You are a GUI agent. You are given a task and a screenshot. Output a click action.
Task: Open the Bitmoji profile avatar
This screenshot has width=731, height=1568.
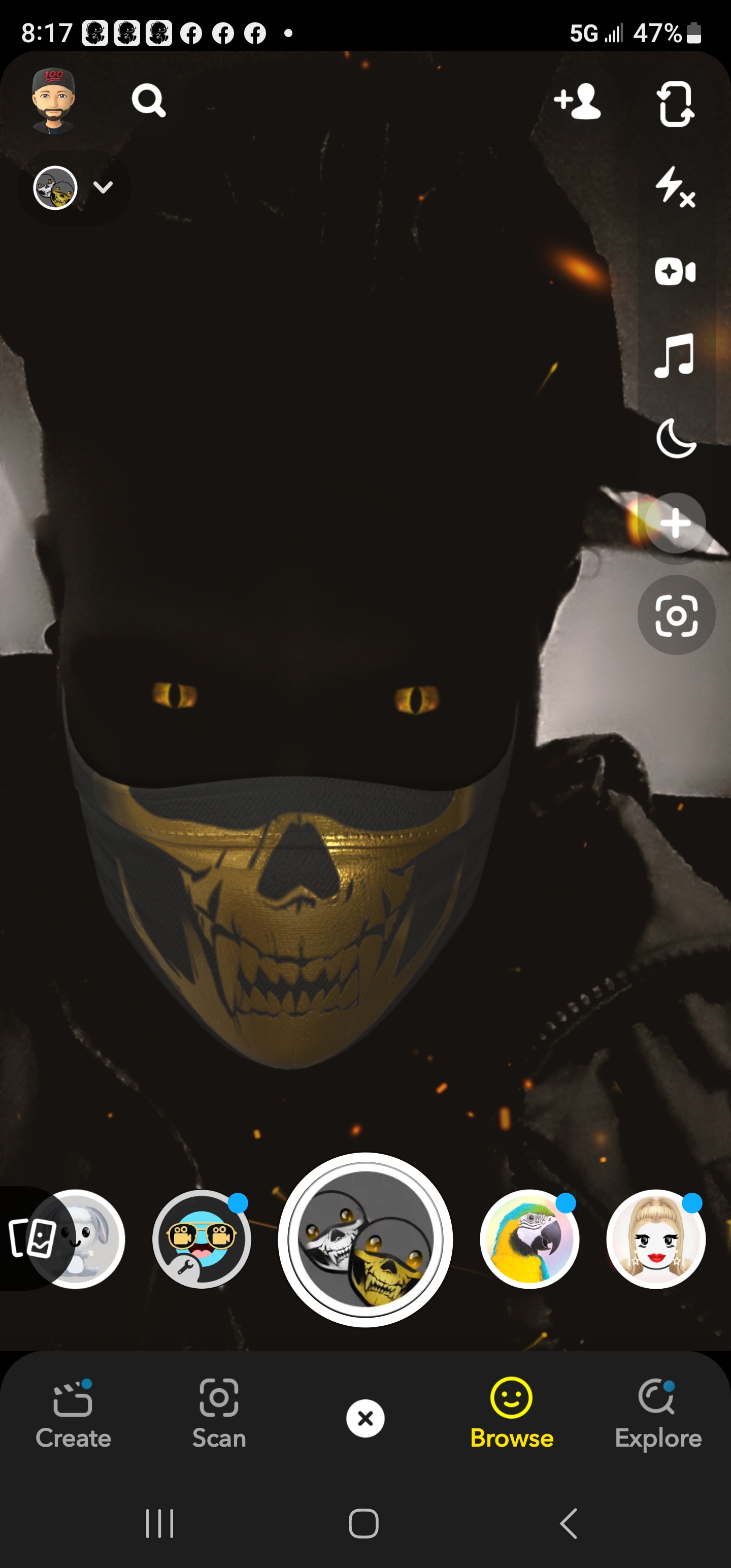coord(53,101)
